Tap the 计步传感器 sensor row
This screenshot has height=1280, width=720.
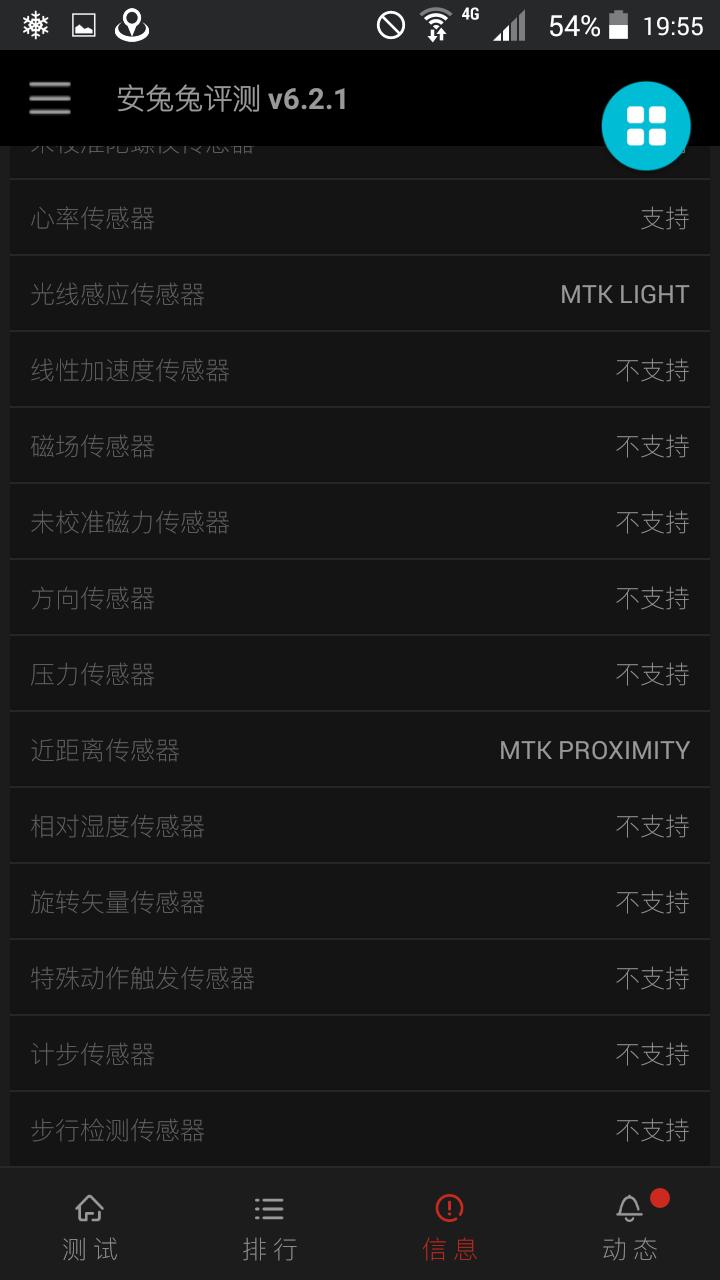[360, 1054]
